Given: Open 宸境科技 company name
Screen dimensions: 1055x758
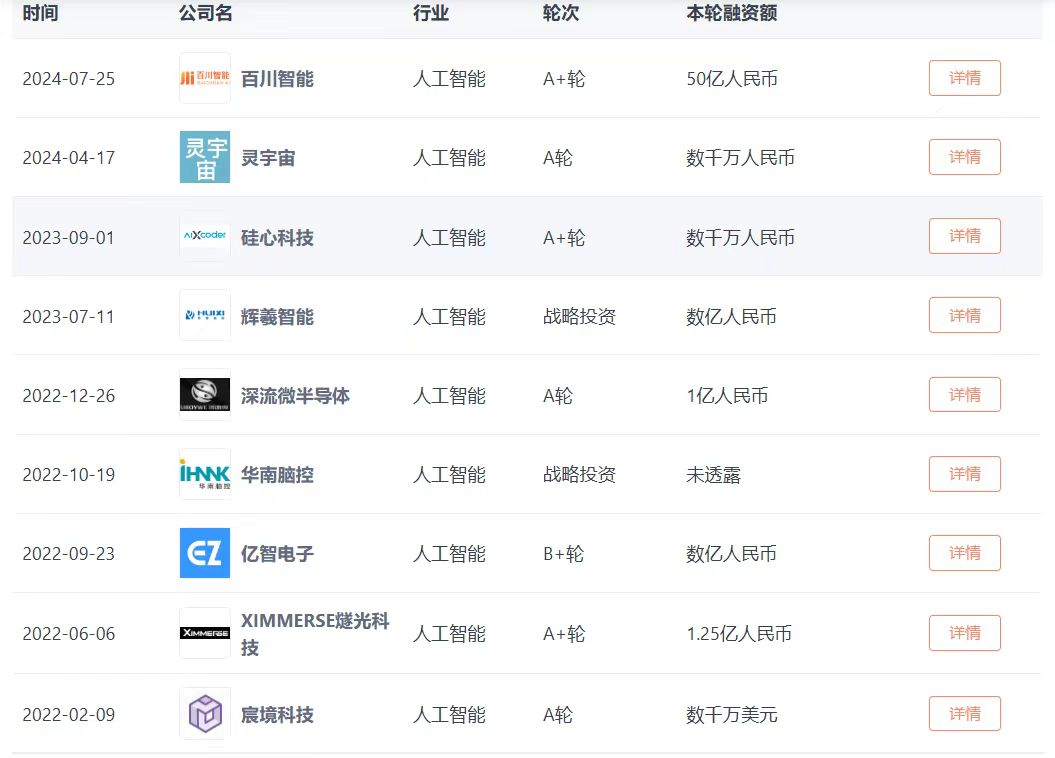Looking at the screenshot, I should [277, 715].
